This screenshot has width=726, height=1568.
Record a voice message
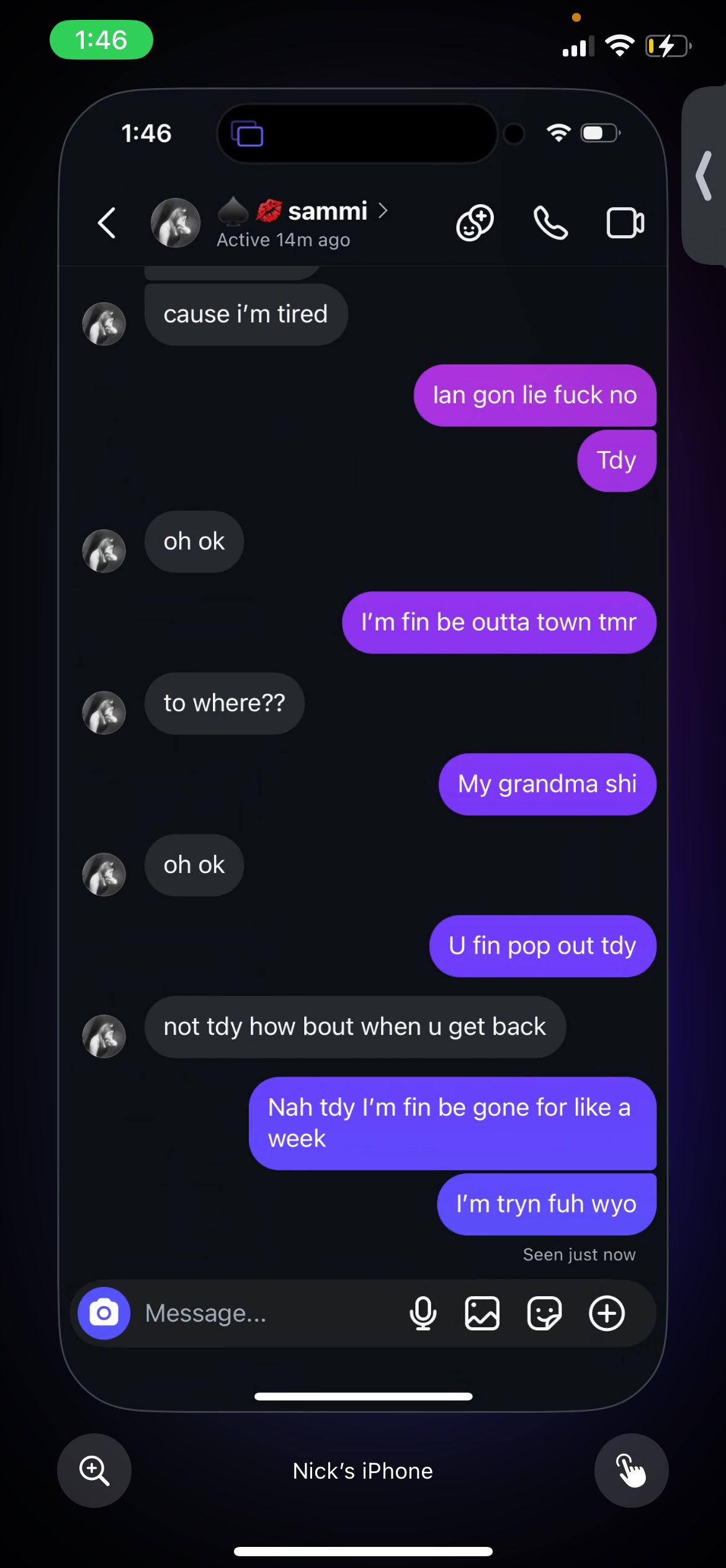coord(423,1313)
